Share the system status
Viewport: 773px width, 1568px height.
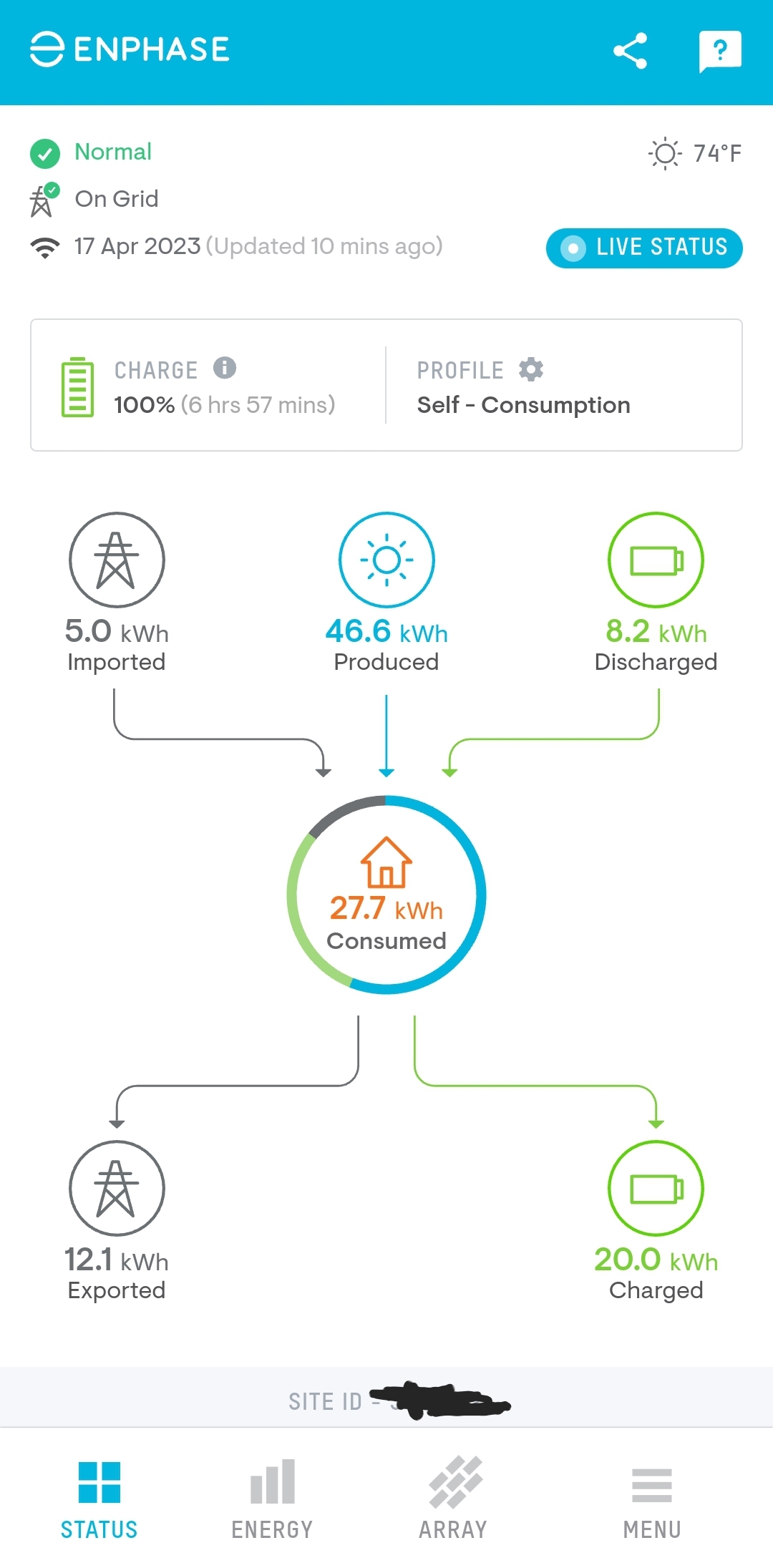[x=630, y=51]
